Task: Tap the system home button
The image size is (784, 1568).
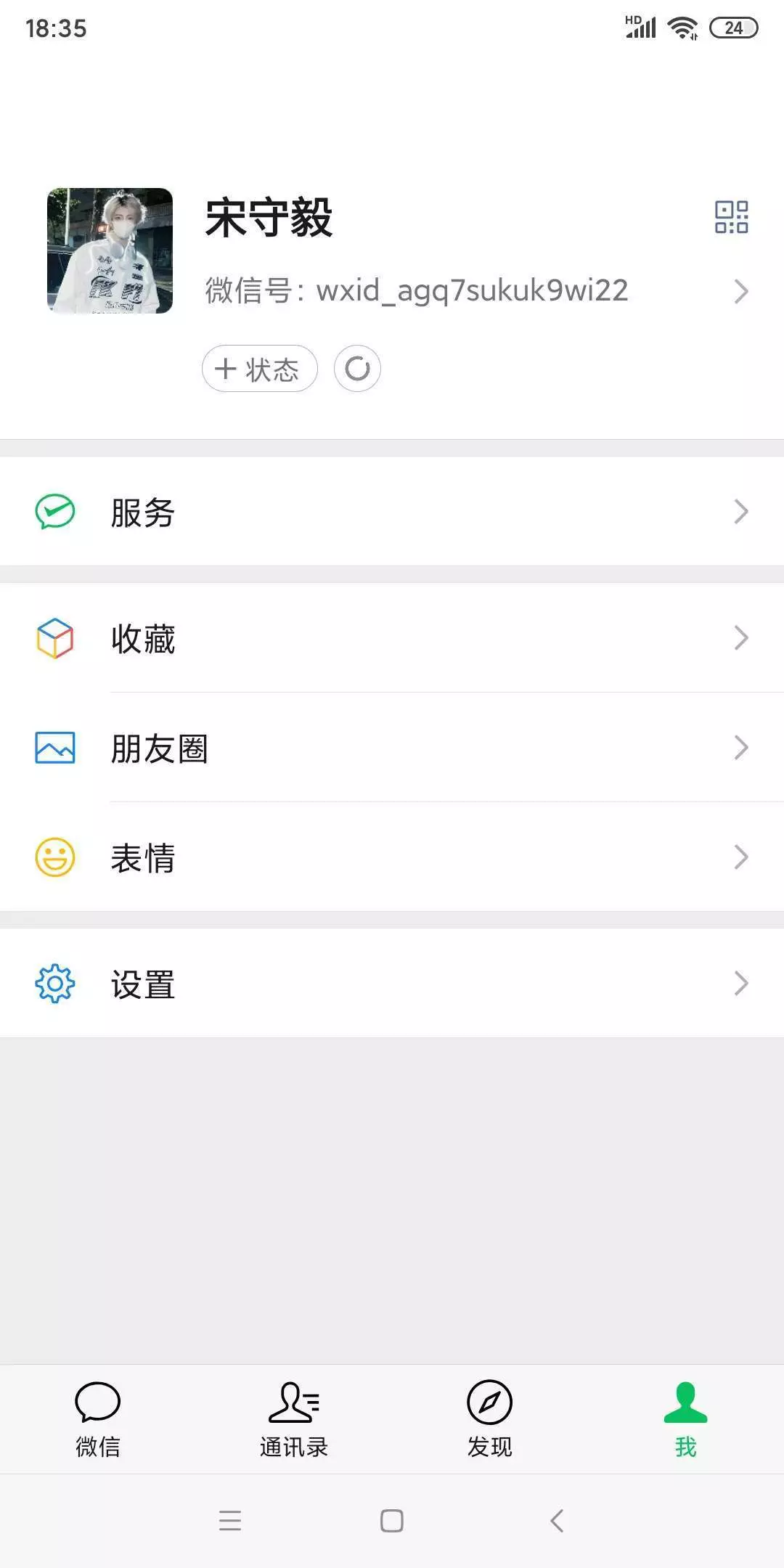Action: 392,1520
